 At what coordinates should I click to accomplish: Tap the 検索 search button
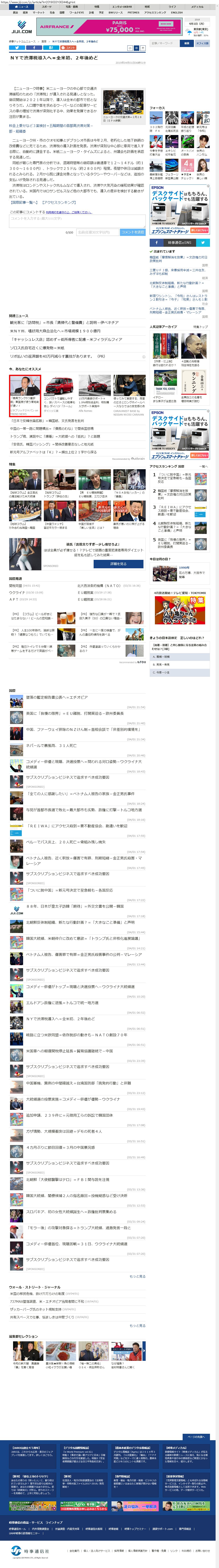(187, 43)
